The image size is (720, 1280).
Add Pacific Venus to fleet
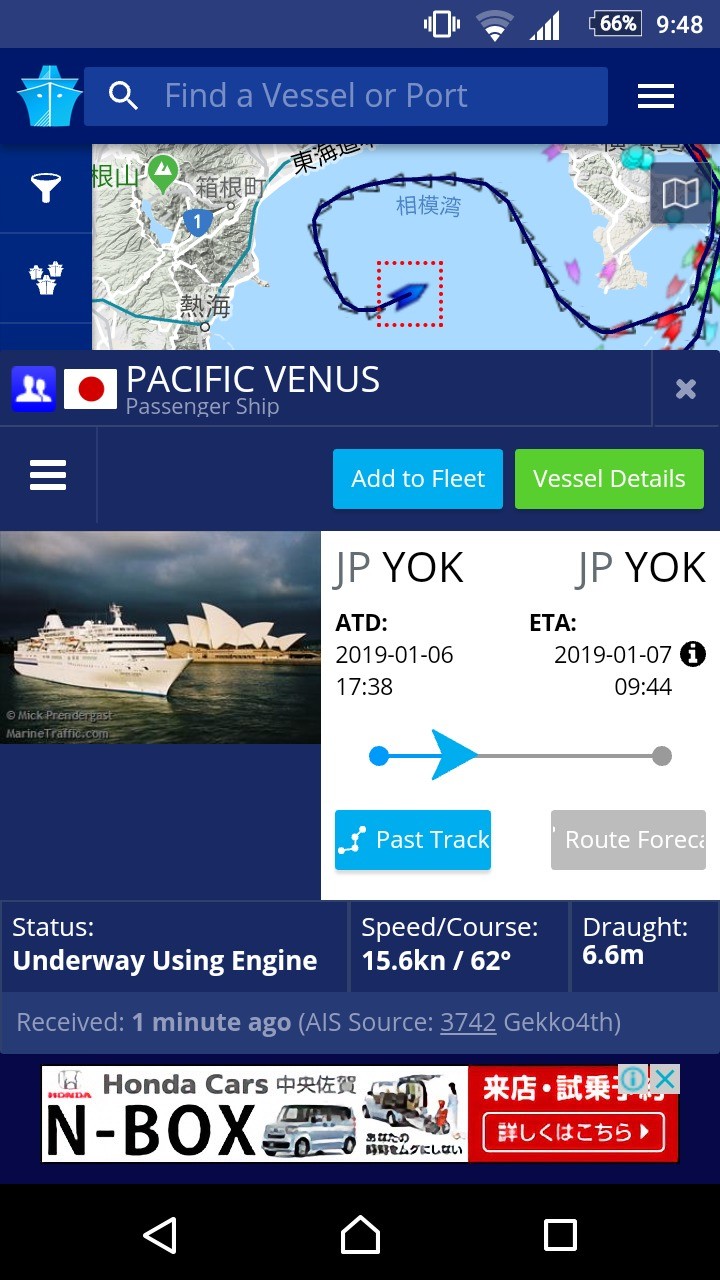point(418,479)
